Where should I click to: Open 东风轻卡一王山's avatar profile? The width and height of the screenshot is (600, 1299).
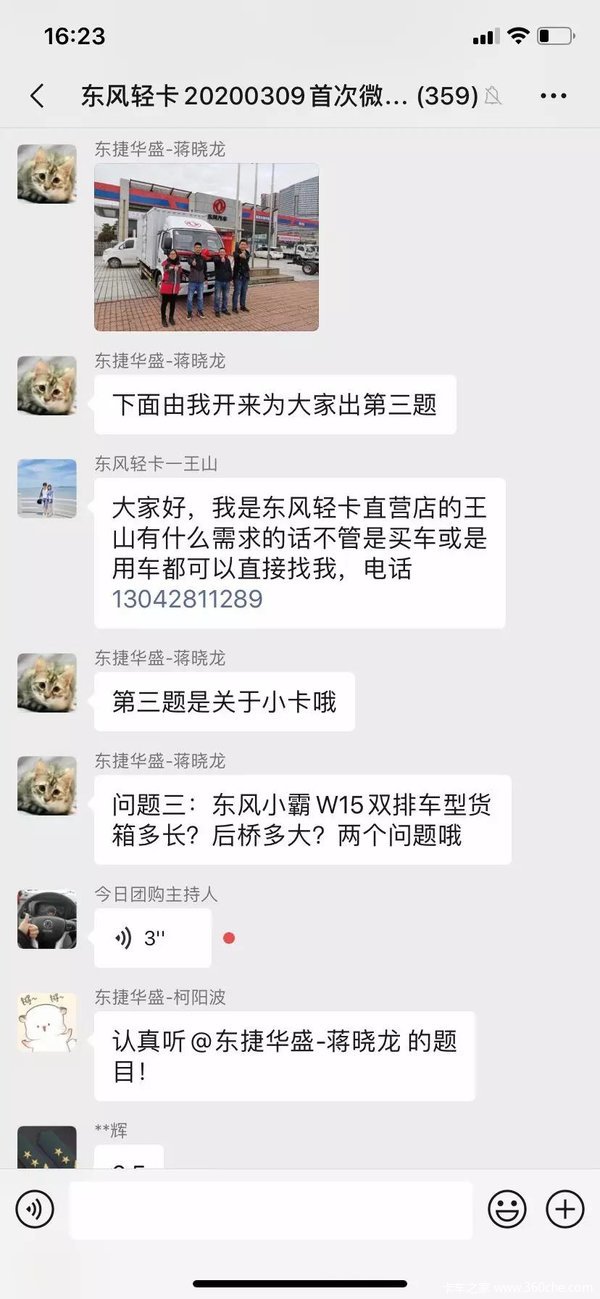click(x=47, y=488)
